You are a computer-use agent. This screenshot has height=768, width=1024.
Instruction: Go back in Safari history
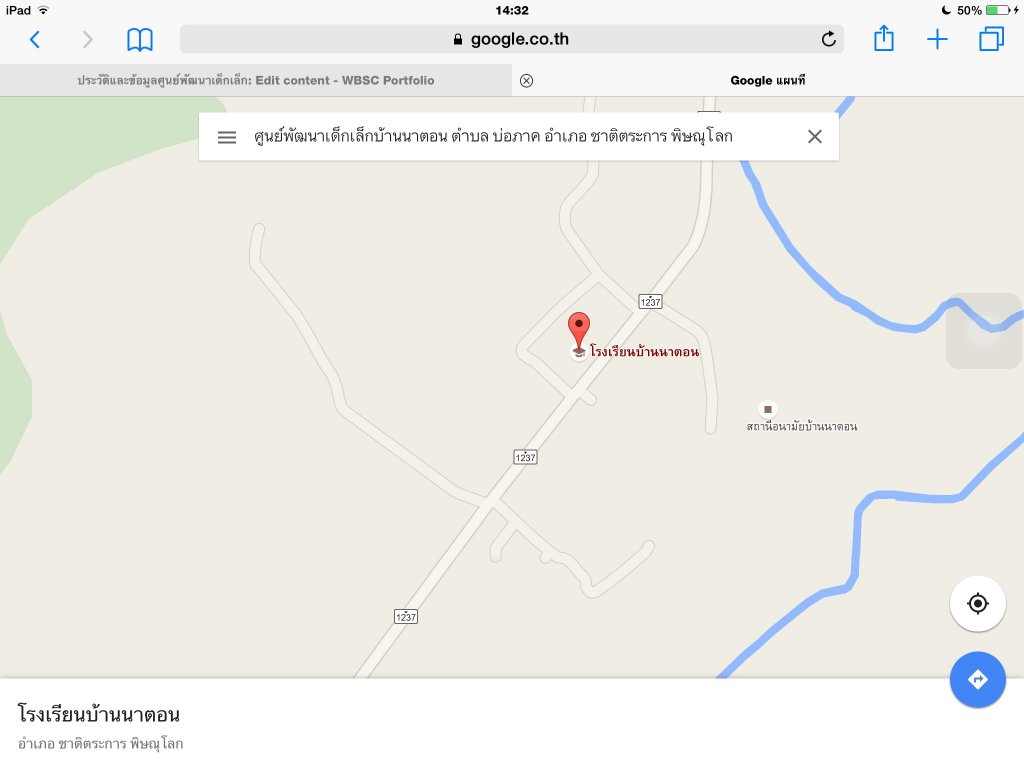[35, 40]
